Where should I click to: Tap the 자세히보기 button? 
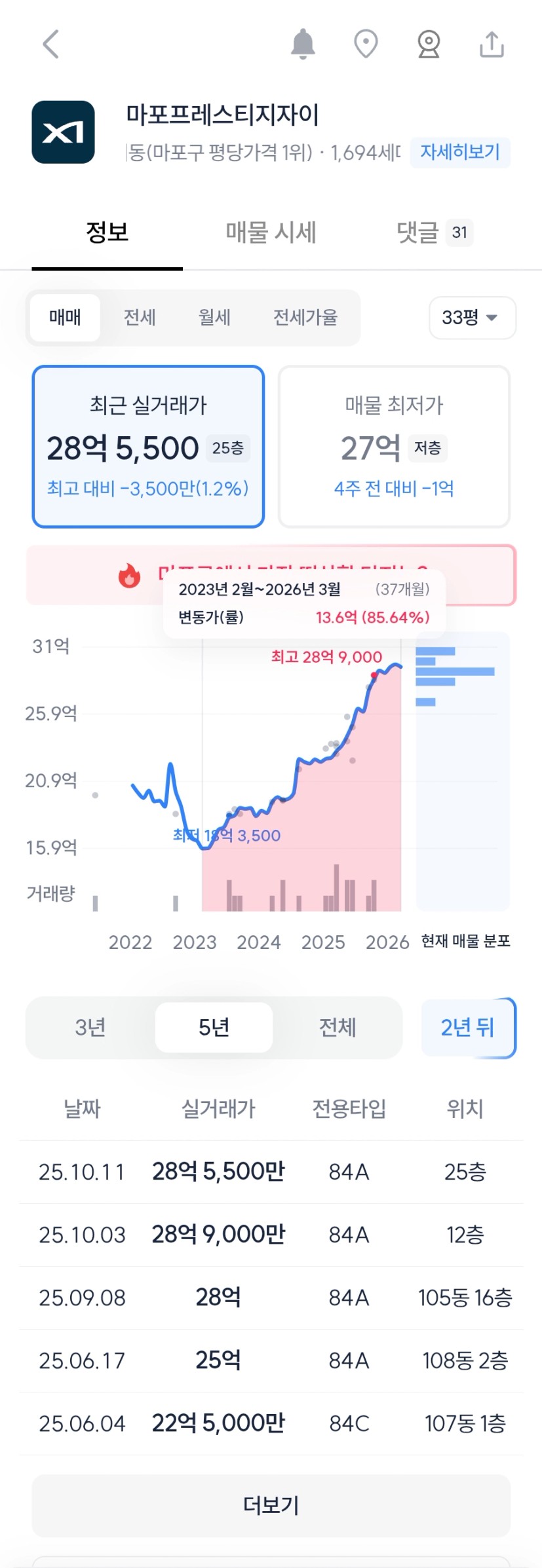(460, 153)
